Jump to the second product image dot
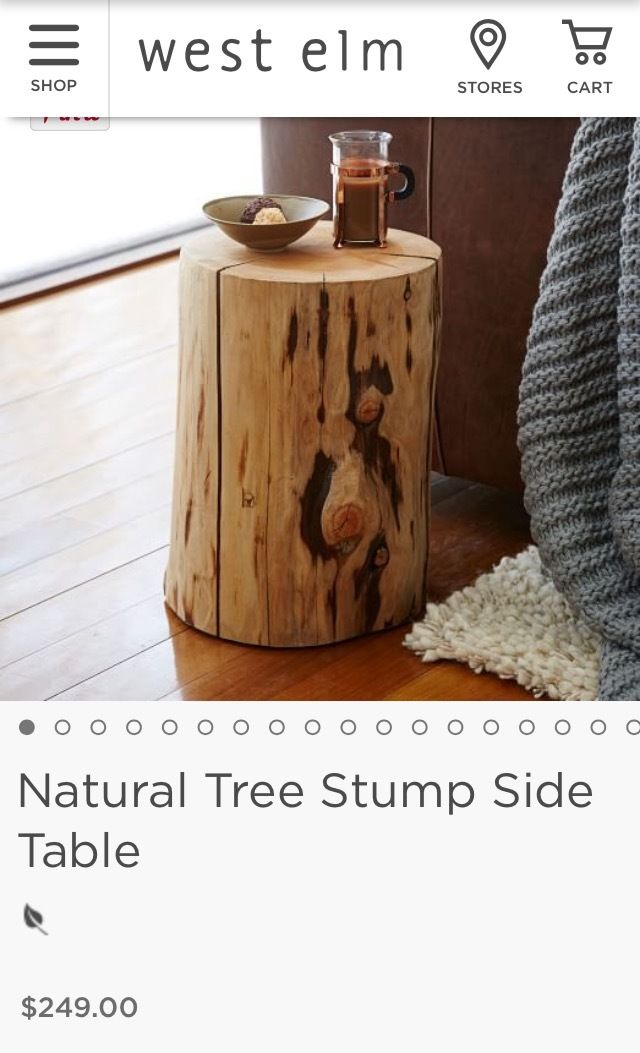 [63, 727]
